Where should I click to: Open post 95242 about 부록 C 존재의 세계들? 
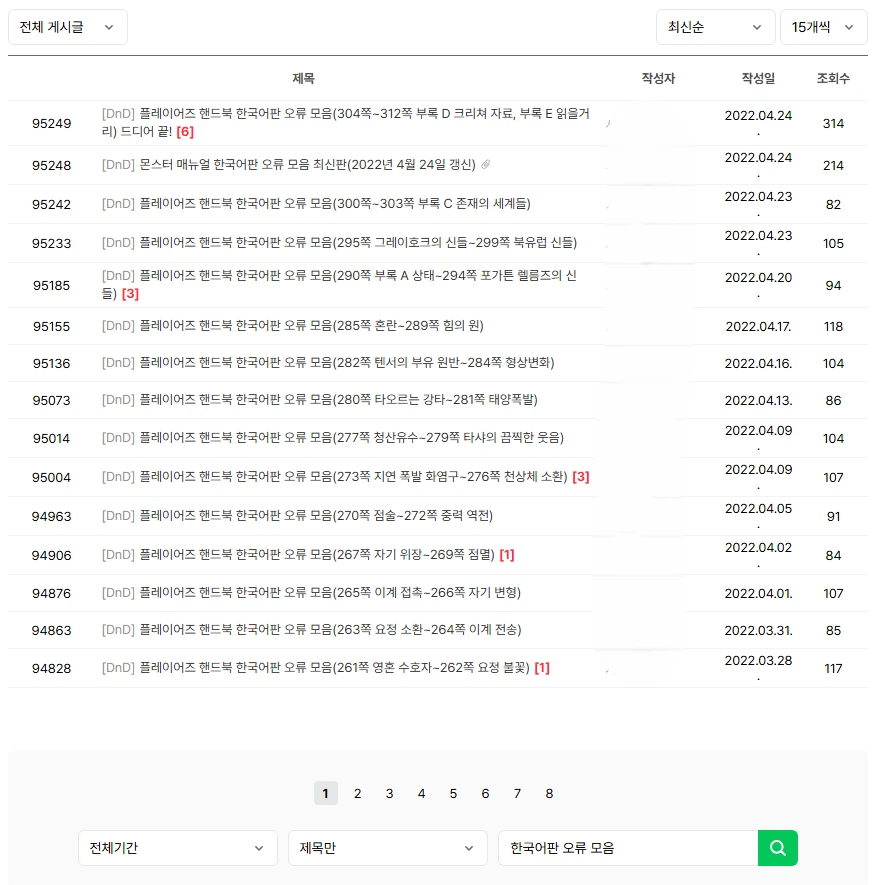pyautogui.click(x=334, y=203)
